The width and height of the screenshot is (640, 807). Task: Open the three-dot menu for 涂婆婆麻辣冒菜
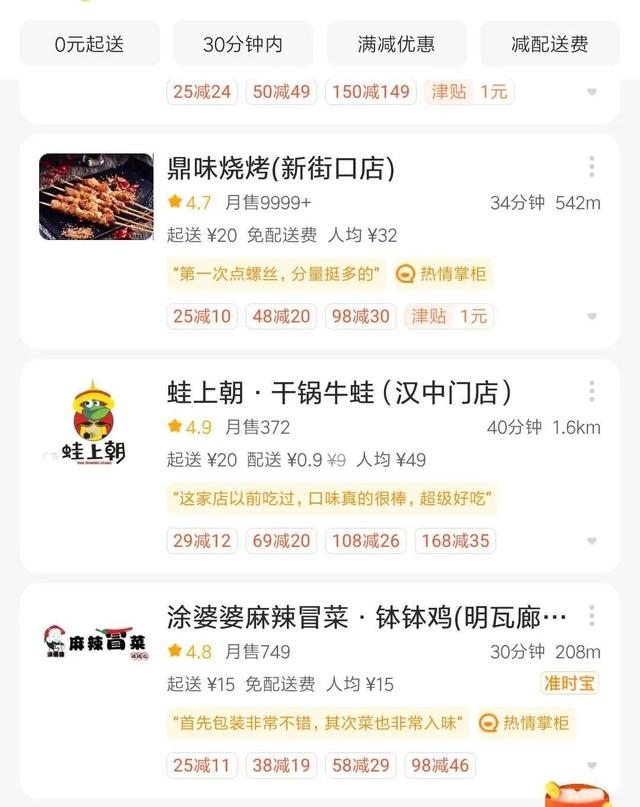pos(592,616)
